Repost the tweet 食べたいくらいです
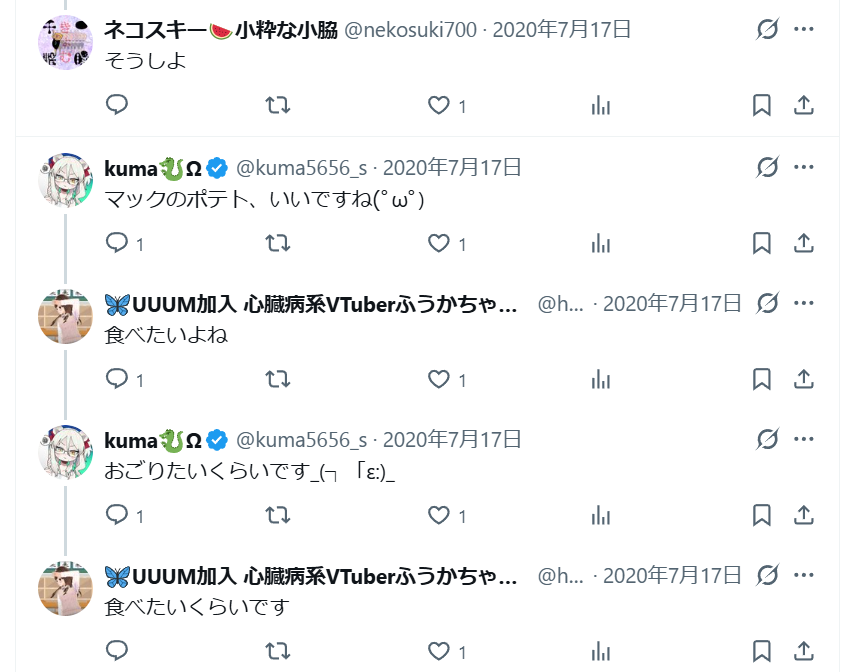Screen dimensions: 847x672 tap(278, 651)
